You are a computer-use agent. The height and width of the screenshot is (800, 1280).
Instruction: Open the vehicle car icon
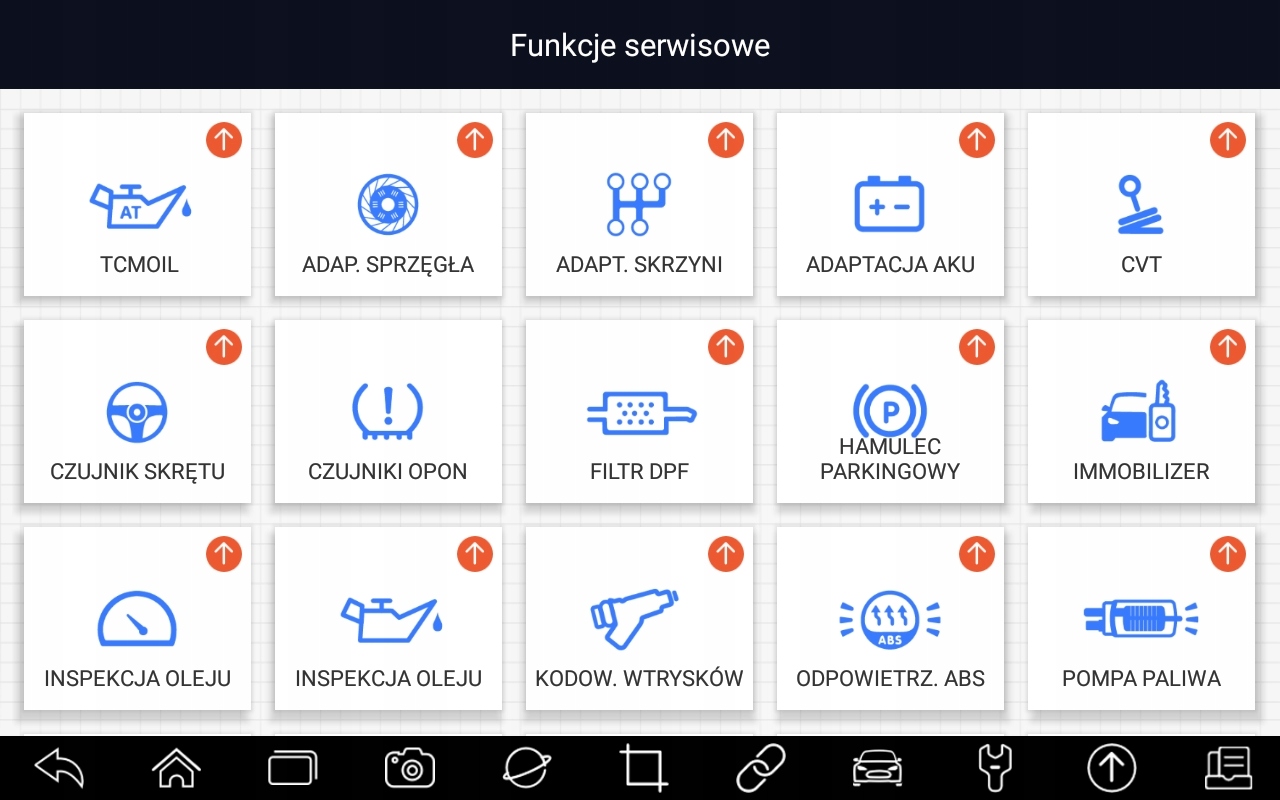(877, 768)
